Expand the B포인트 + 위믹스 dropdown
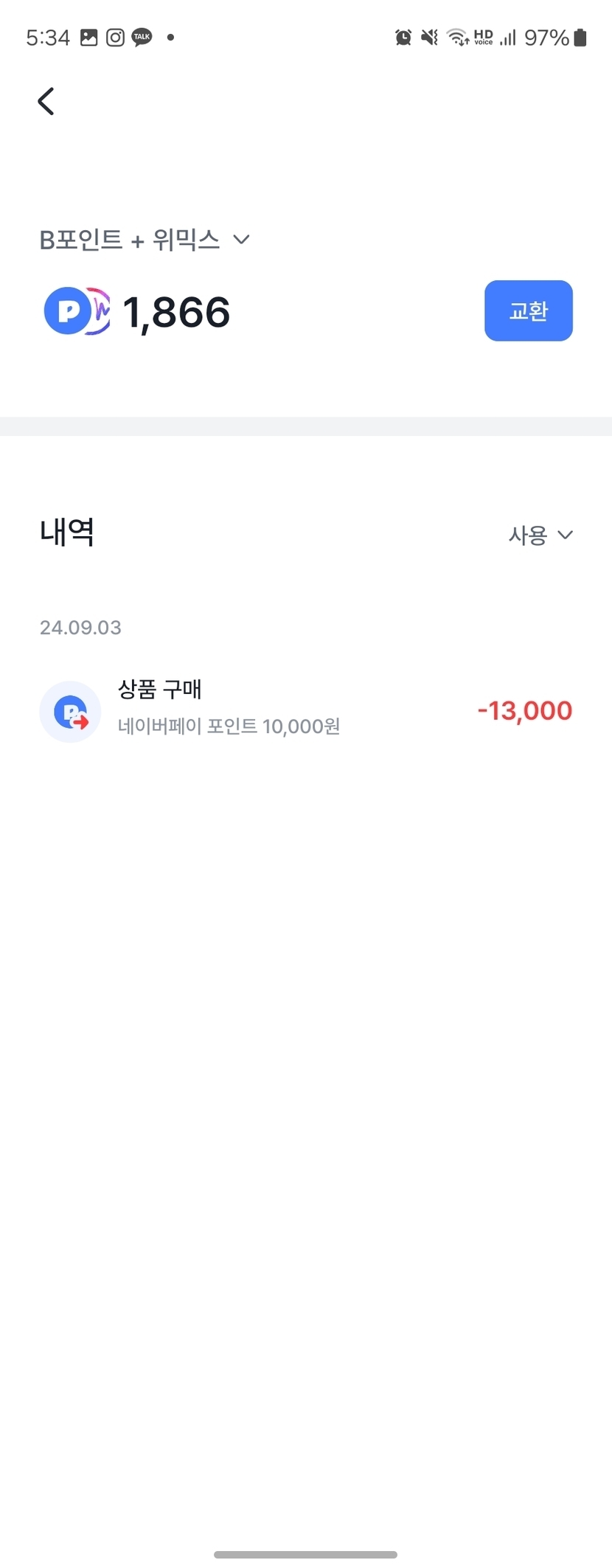The height and width of the screenshot is (1568, 612). coord(145,240)
